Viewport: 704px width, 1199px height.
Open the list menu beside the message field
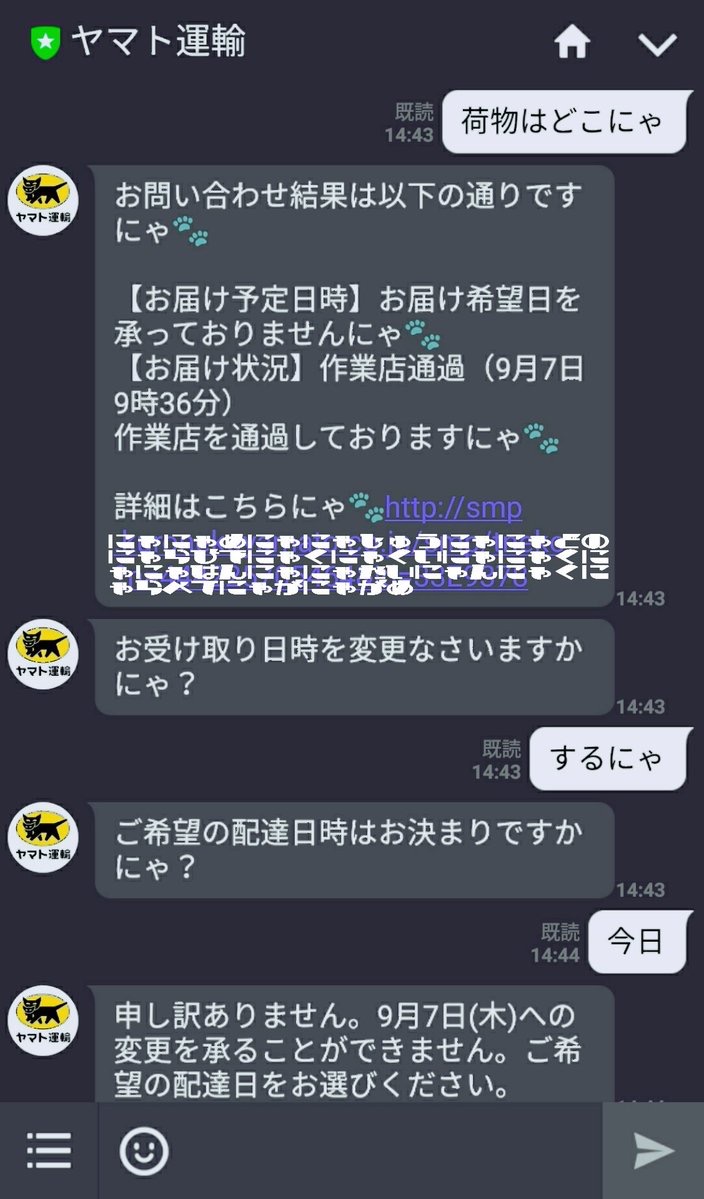(49, 1150)
